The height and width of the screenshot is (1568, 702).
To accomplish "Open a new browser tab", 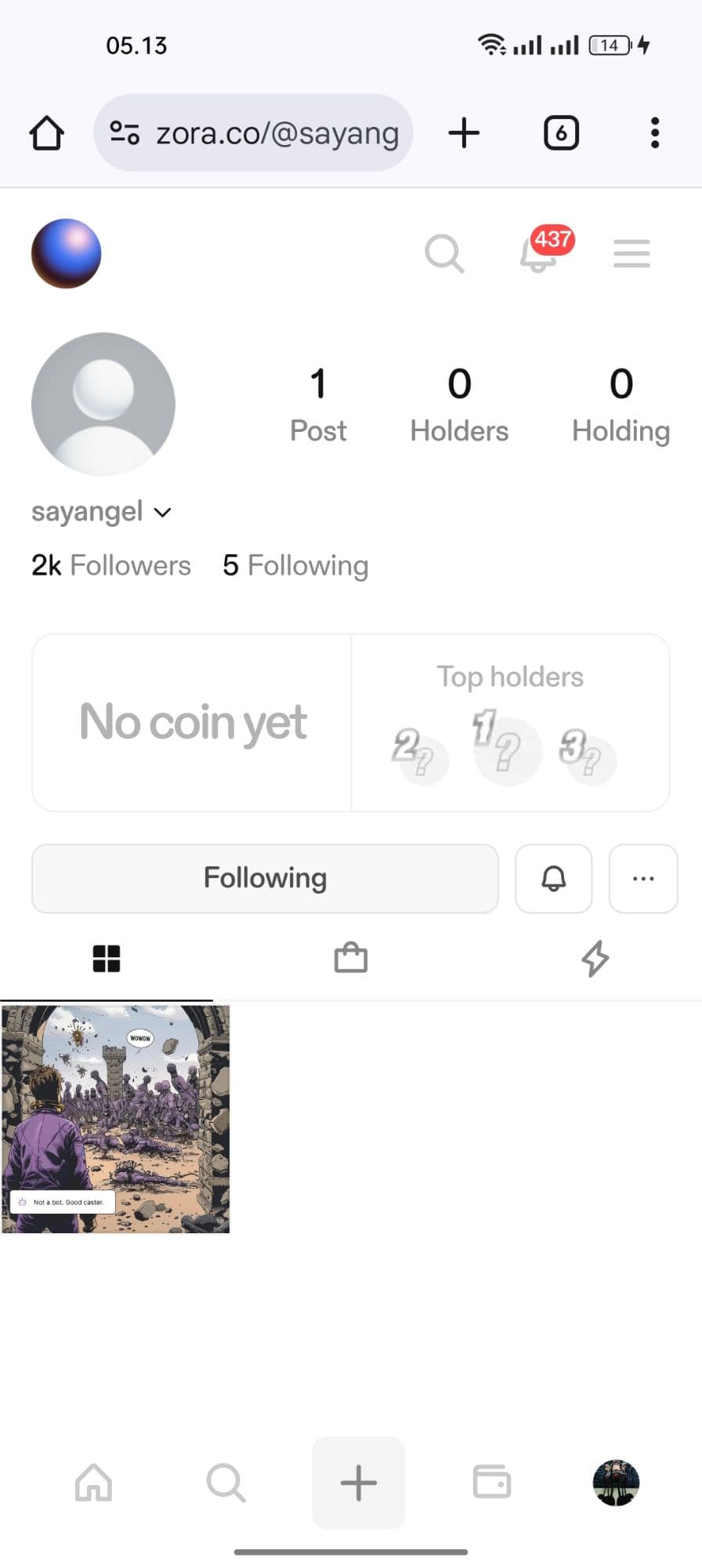I will click(x=464, y=132).
